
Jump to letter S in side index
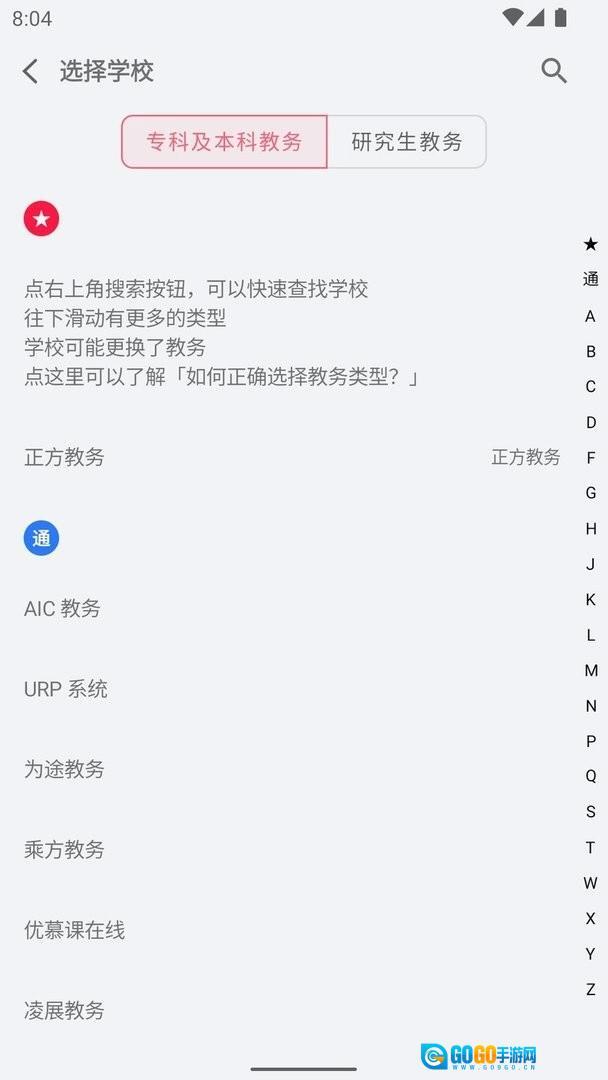[x=590, y=811]
